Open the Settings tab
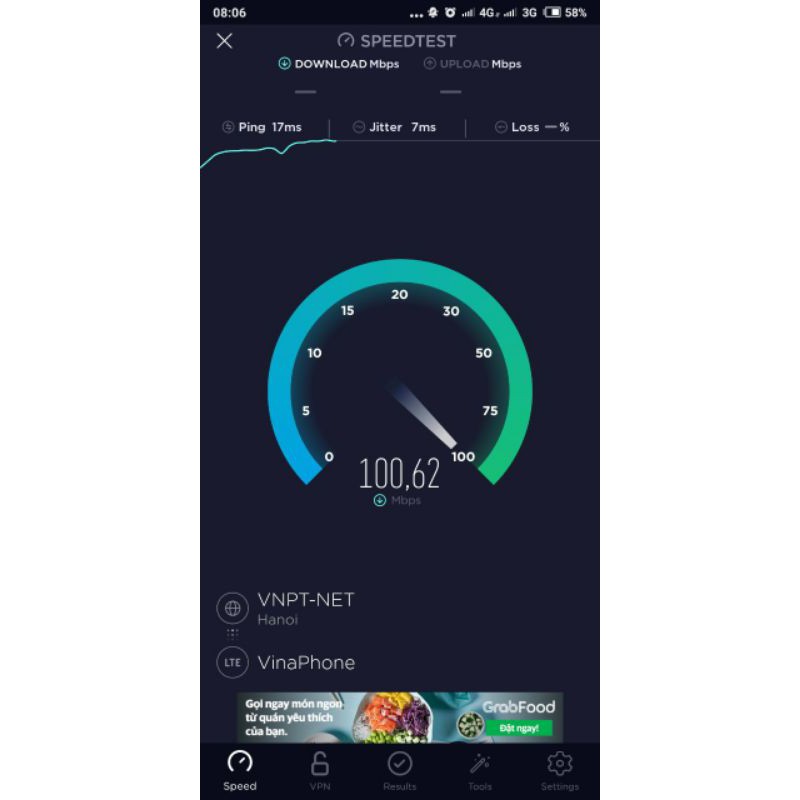The width and height of the screenshot is (800, 800). click(x=560, y=770)
